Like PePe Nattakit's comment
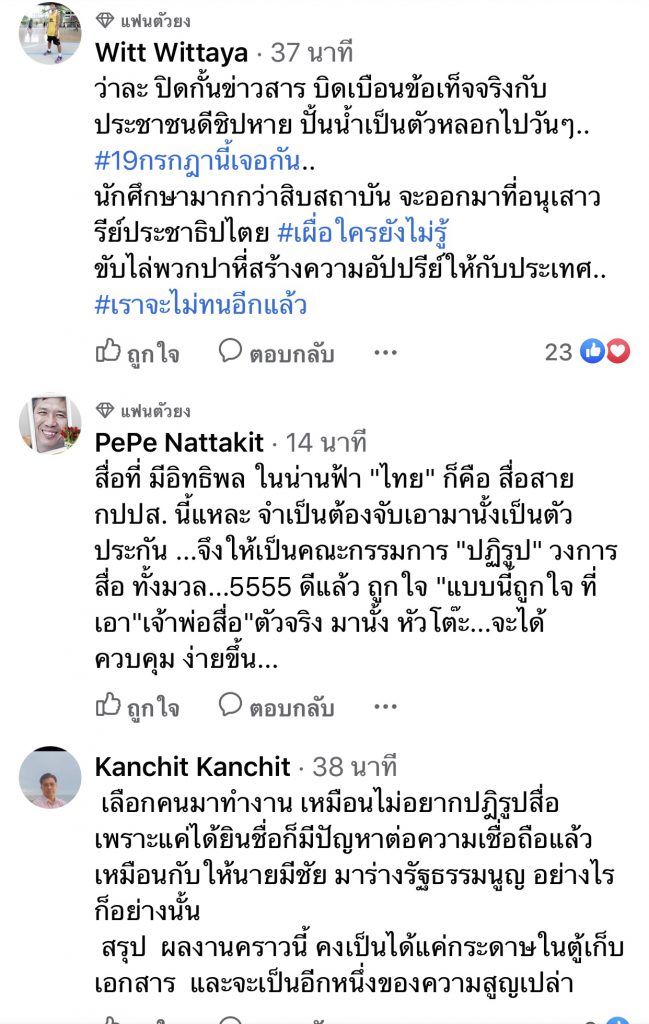 click(137, 707)
